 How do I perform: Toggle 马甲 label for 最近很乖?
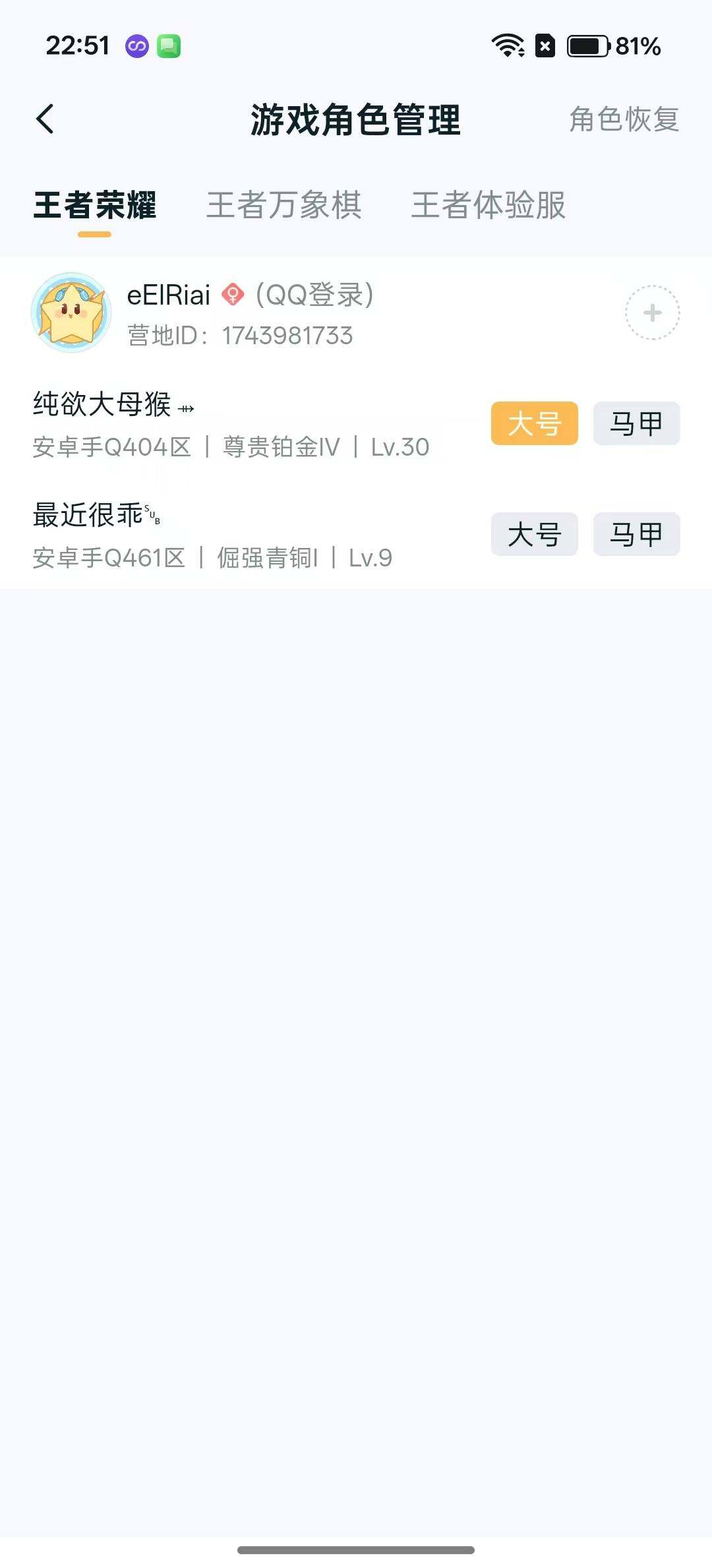636,534
